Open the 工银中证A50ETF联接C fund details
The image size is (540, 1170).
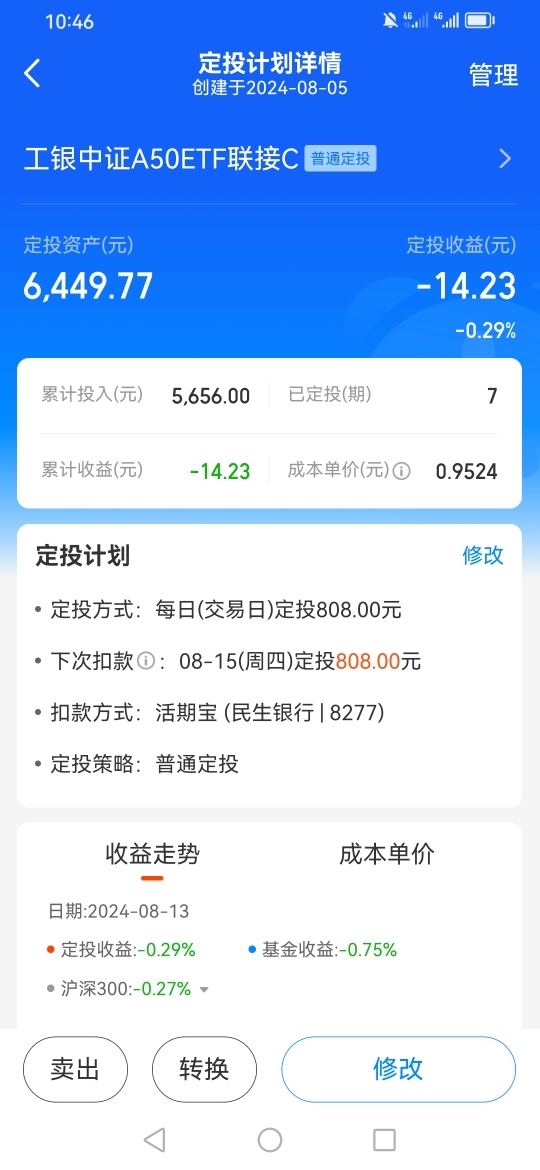(x=269, y=158)
